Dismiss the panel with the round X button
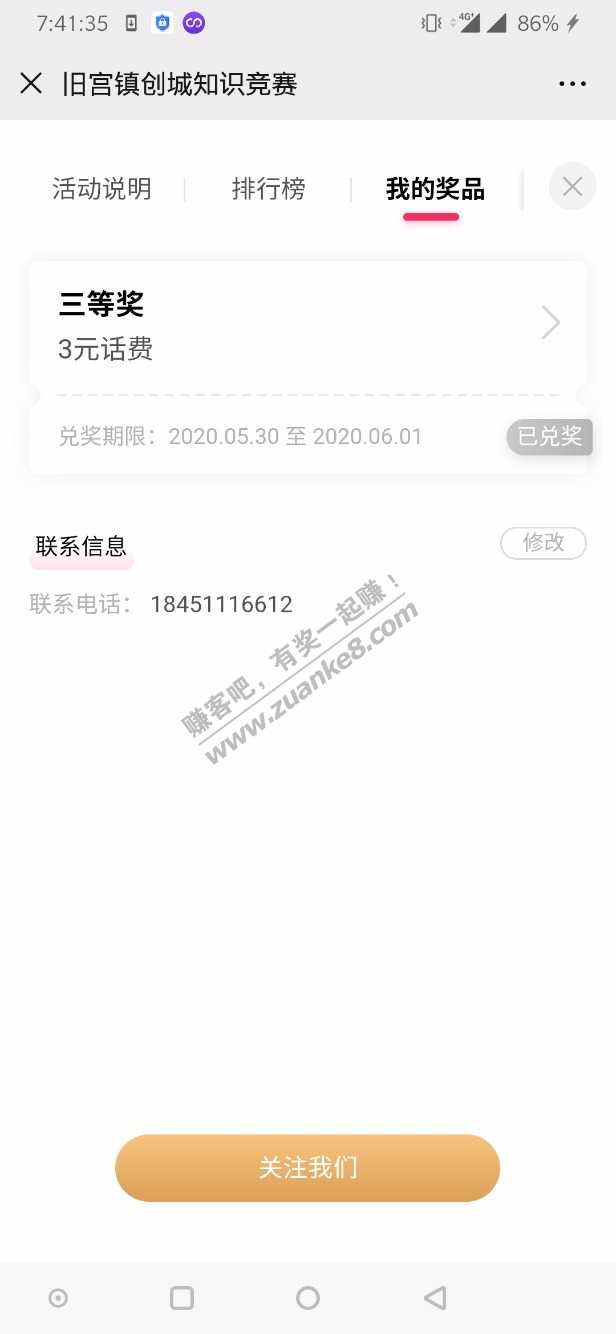Image resolution: width=616 pixels, height=1334 pixels. [x=572, y=186]
